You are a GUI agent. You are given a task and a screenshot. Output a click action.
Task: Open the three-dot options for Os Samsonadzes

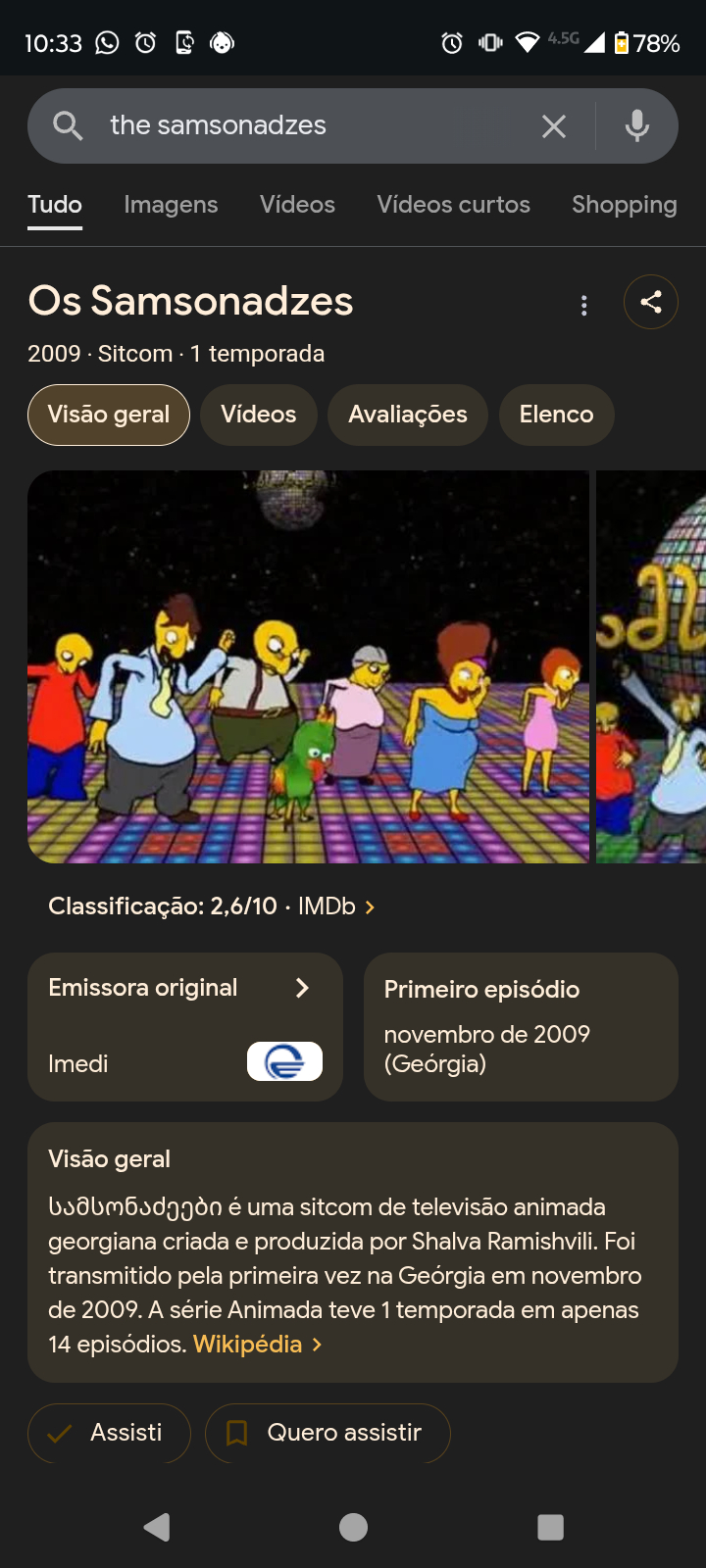pyautogui.click(x=583, y=306)
